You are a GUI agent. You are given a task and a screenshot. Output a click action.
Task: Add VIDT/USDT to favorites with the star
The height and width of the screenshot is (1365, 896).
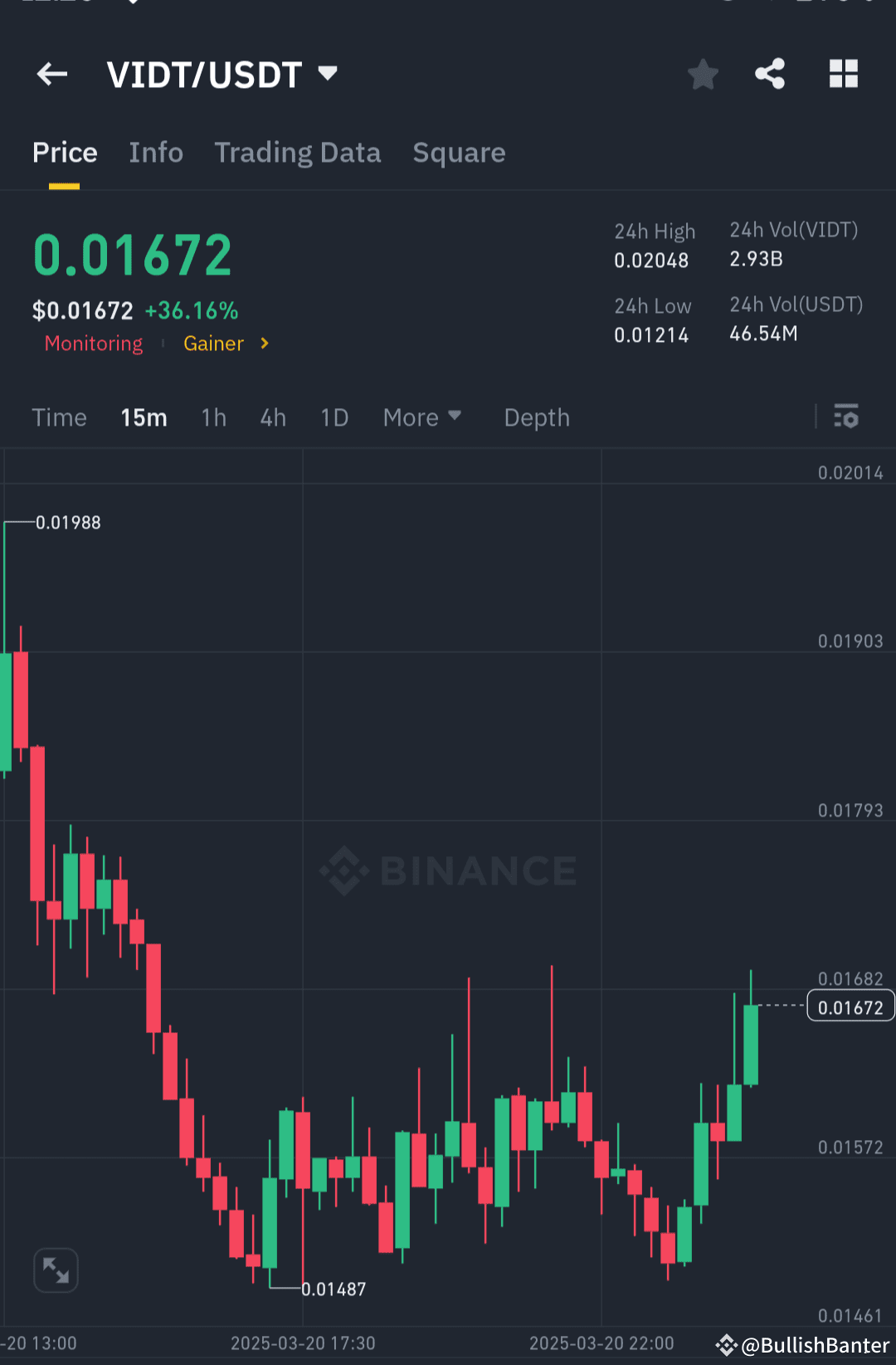pos(703,74)
